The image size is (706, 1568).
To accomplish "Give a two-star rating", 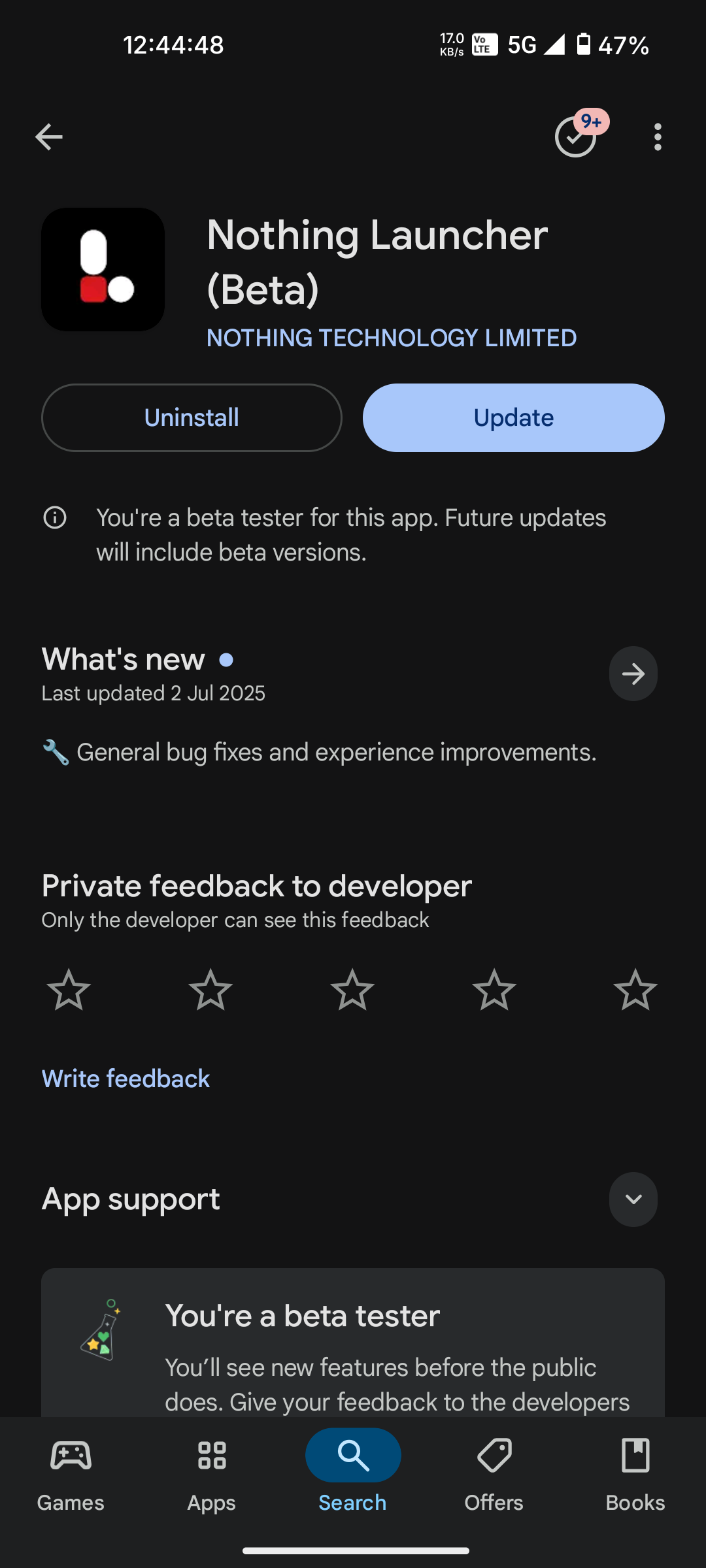I will tap(210, 990).
